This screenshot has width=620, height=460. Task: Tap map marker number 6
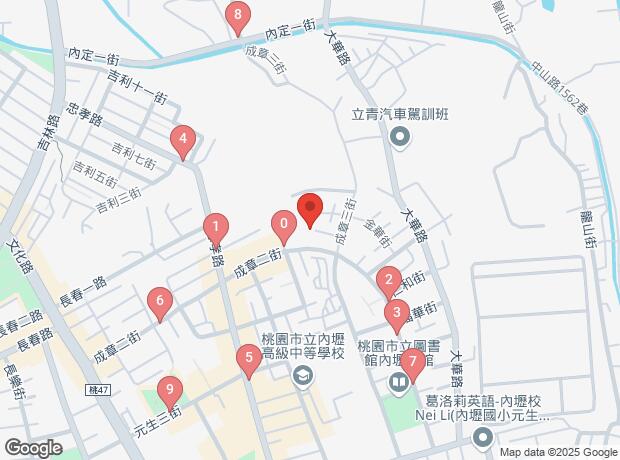(160, 304)
